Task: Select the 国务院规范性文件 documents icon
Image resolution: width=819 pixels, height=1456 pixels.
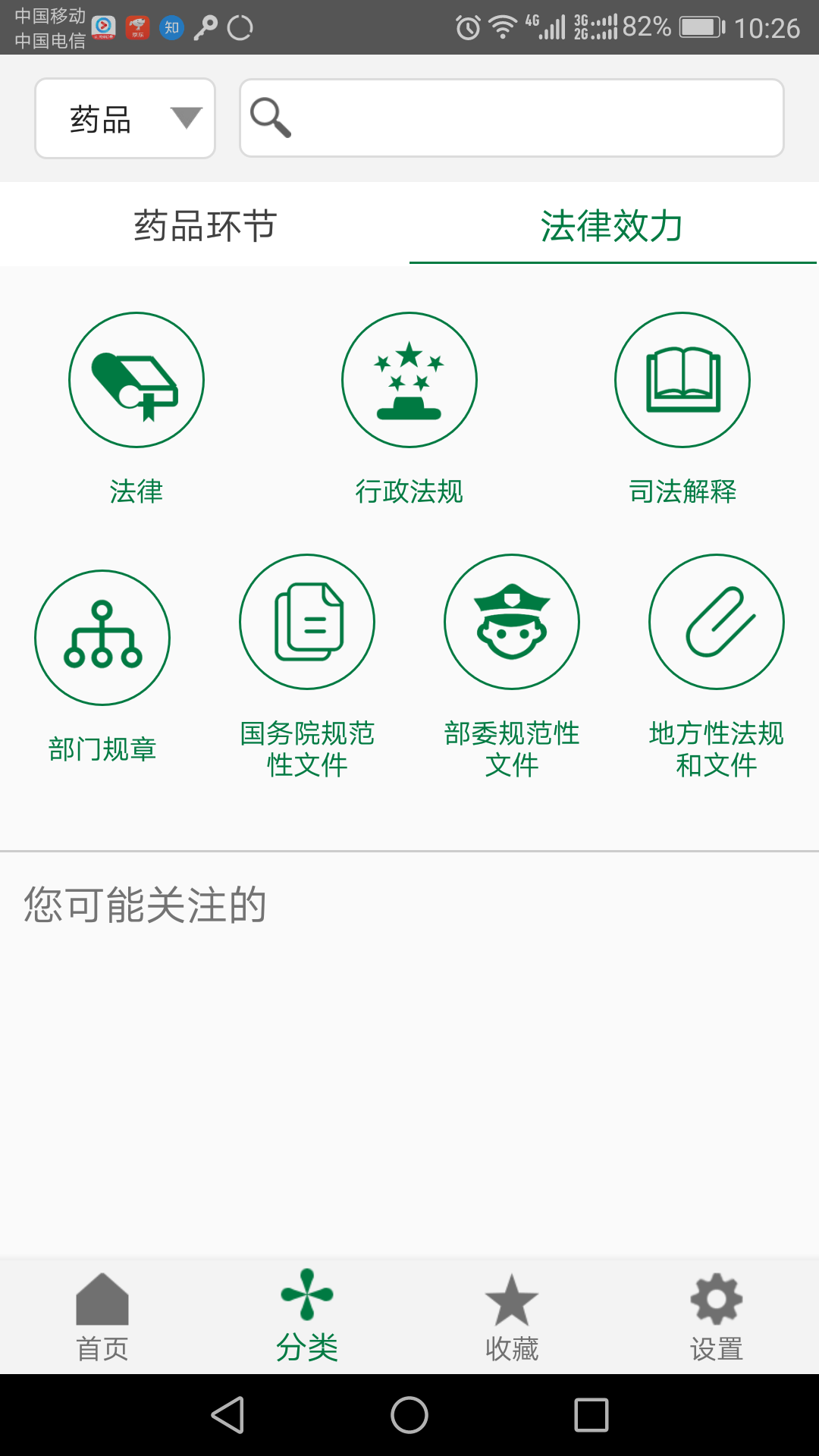Action: (x=307, y=621)
